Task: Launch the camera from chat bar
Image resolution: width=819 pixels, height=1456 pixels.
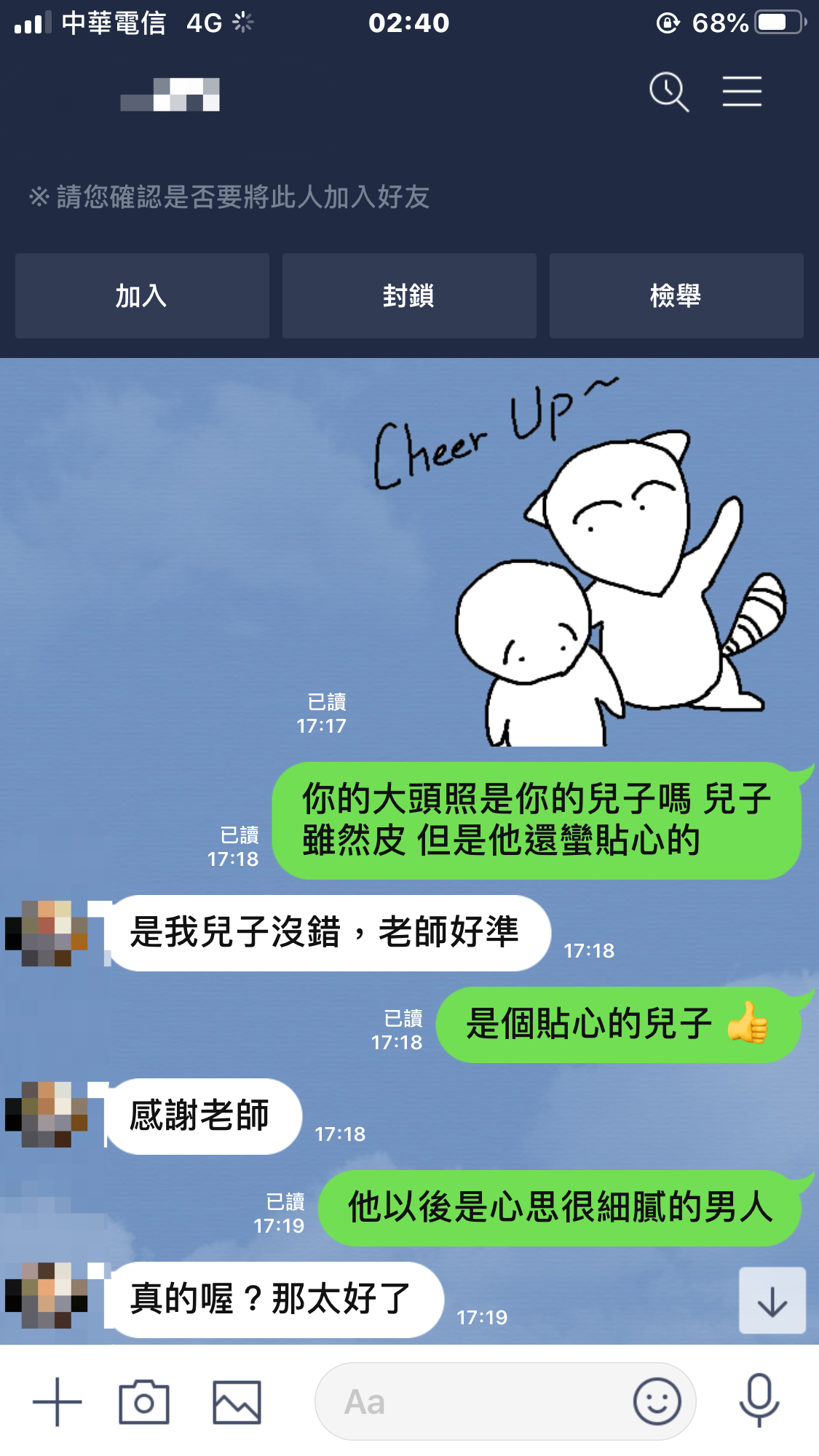Action: [x=144, y=1401]
